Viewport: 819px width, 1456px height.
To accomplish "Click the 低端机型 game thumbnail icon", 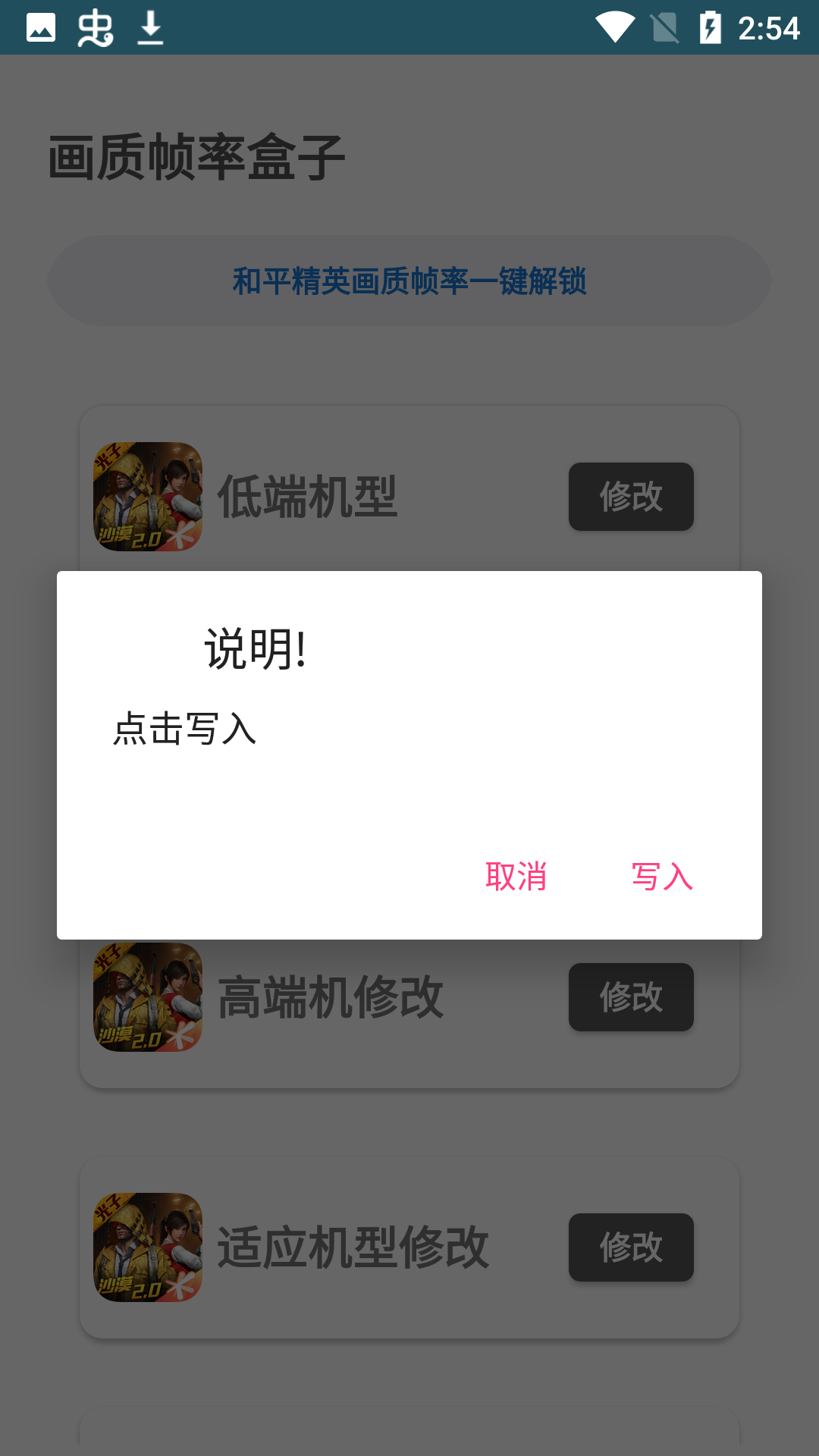I will point(147,496).
